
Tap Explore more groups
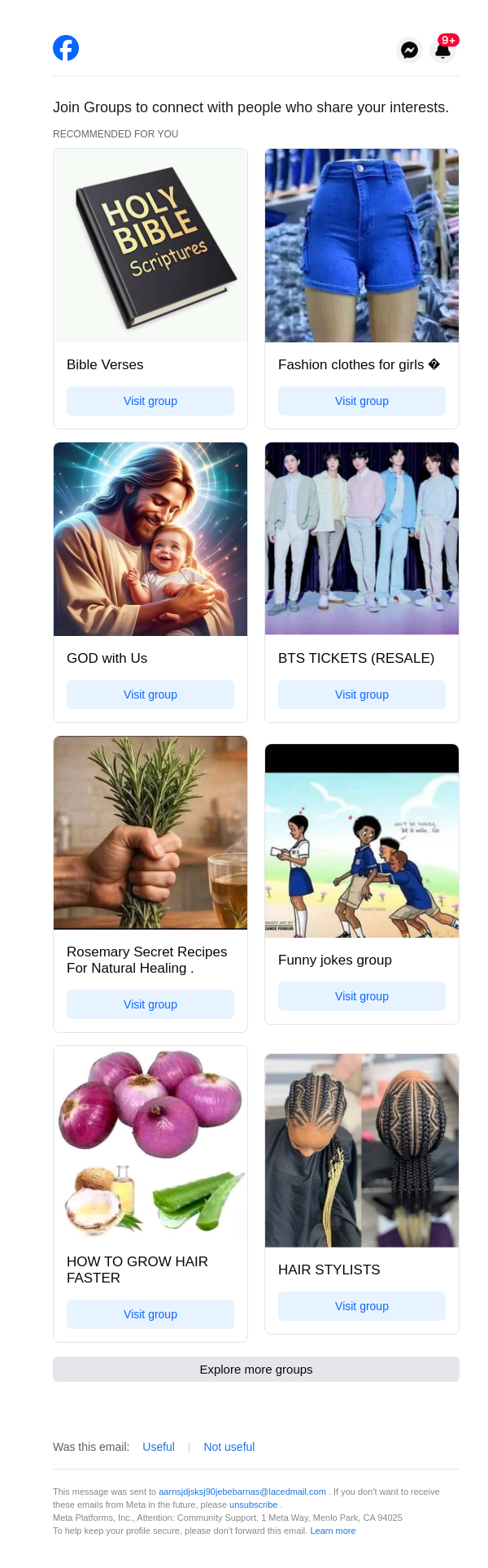click(x=256, y=1369)
